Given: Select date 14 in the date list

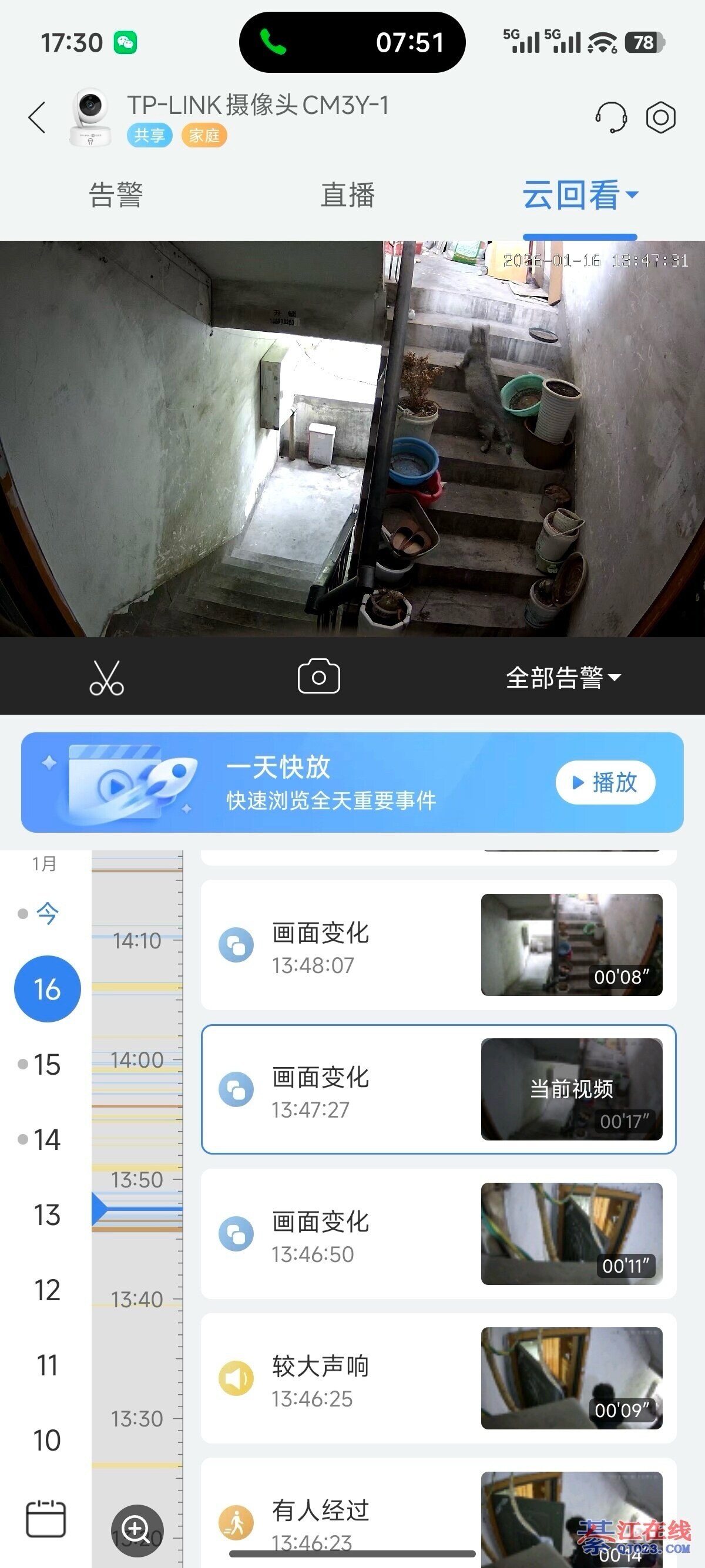Looking at the screenshot, I should point(47,1139).
